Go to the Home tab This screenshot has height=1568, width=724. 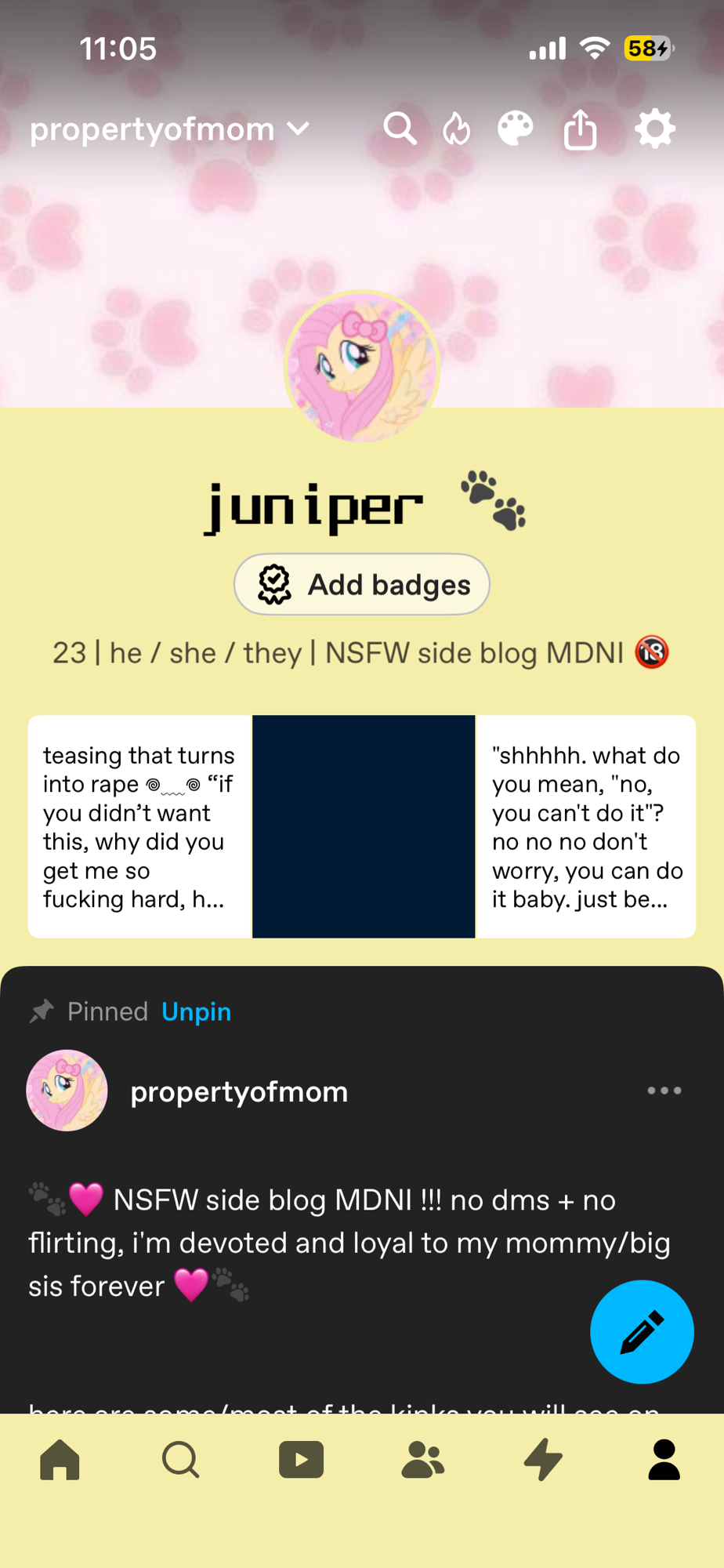(x=60, y=1460)
